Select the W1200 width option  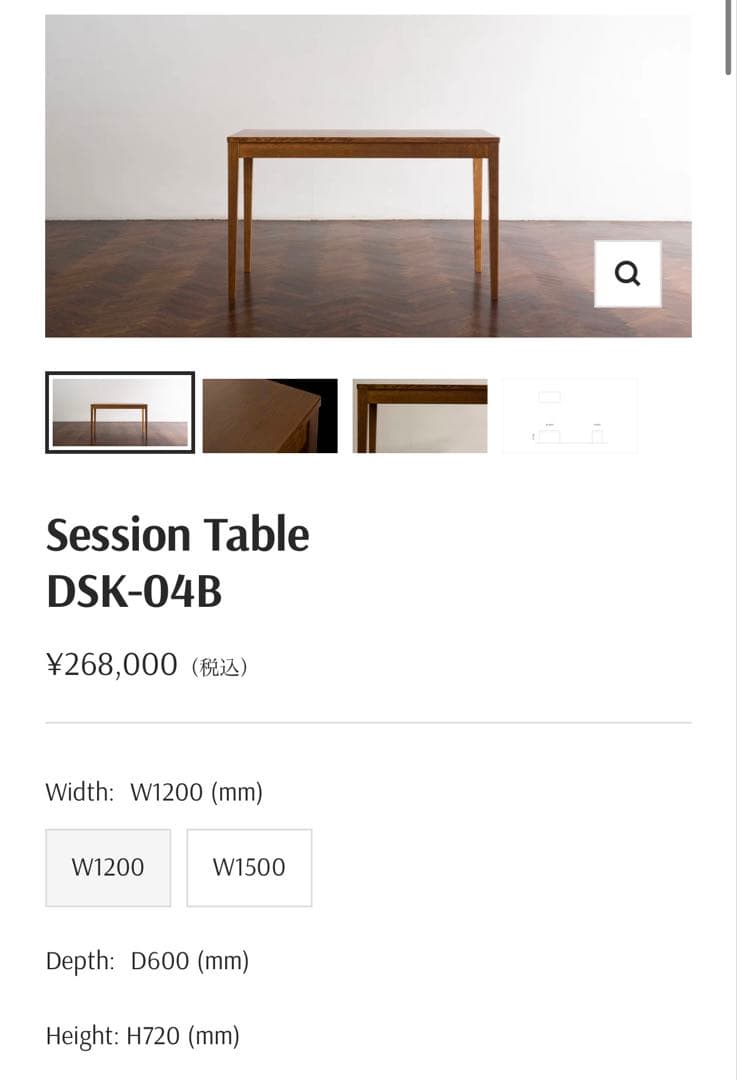click(x=108, y=867)
